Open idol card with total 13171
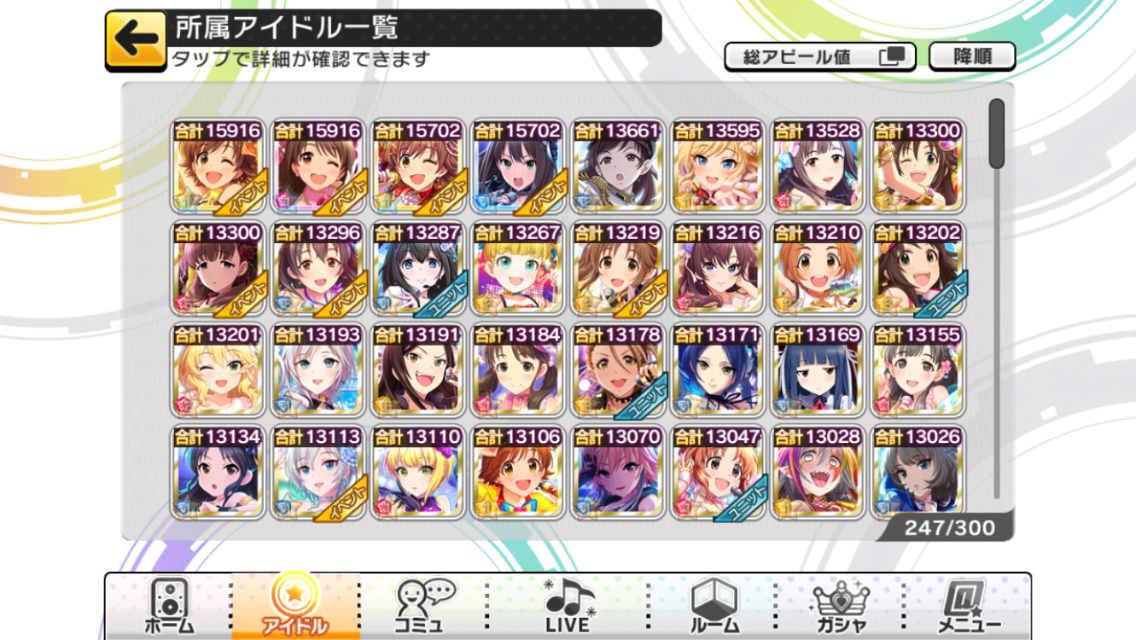Screen dimensions: 1136x640 tap(717, 370)
